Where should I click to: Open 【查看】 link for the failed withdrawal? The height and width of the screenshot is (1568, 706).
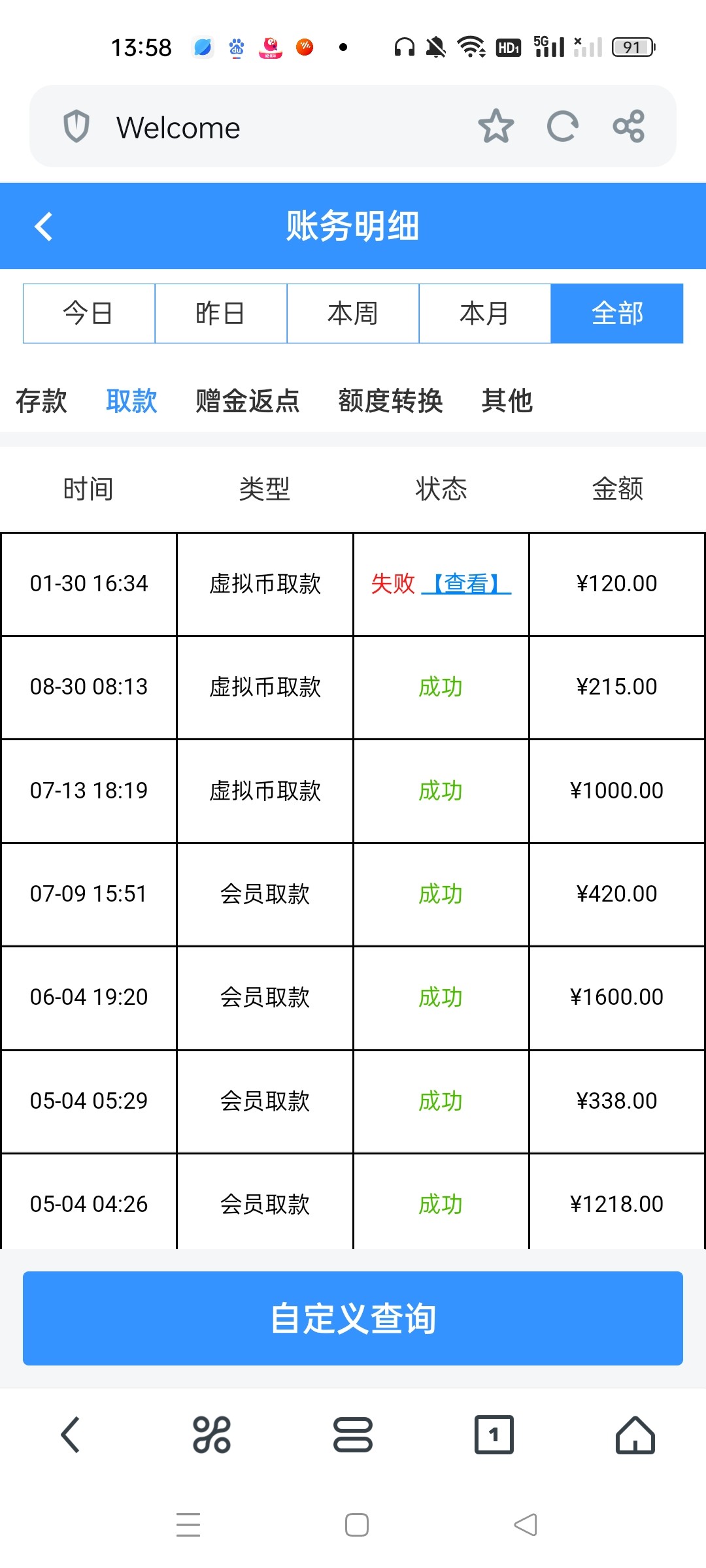(x=466, y=583)
